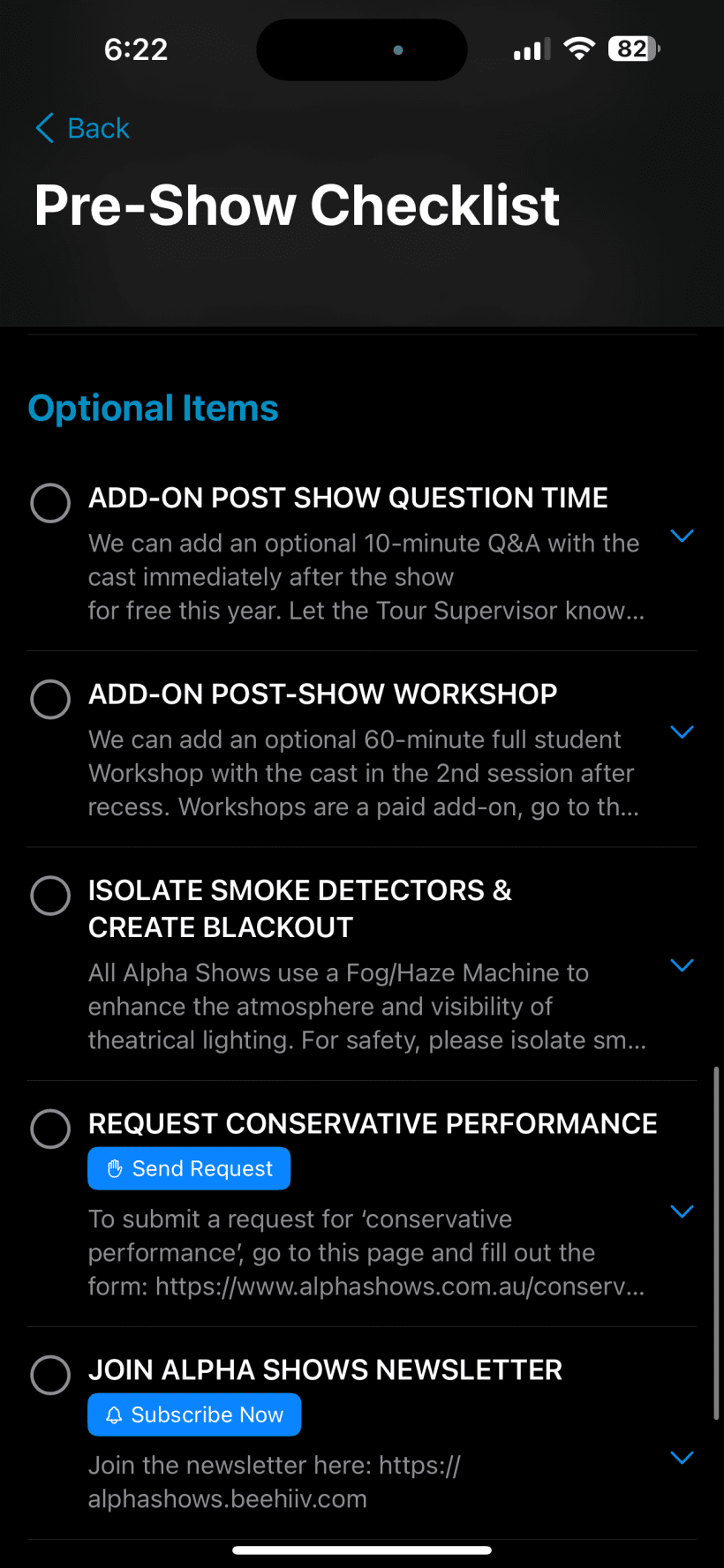
Task: Mark Join Alpha Shows Newsletter complete
Action: [50, 1375]
